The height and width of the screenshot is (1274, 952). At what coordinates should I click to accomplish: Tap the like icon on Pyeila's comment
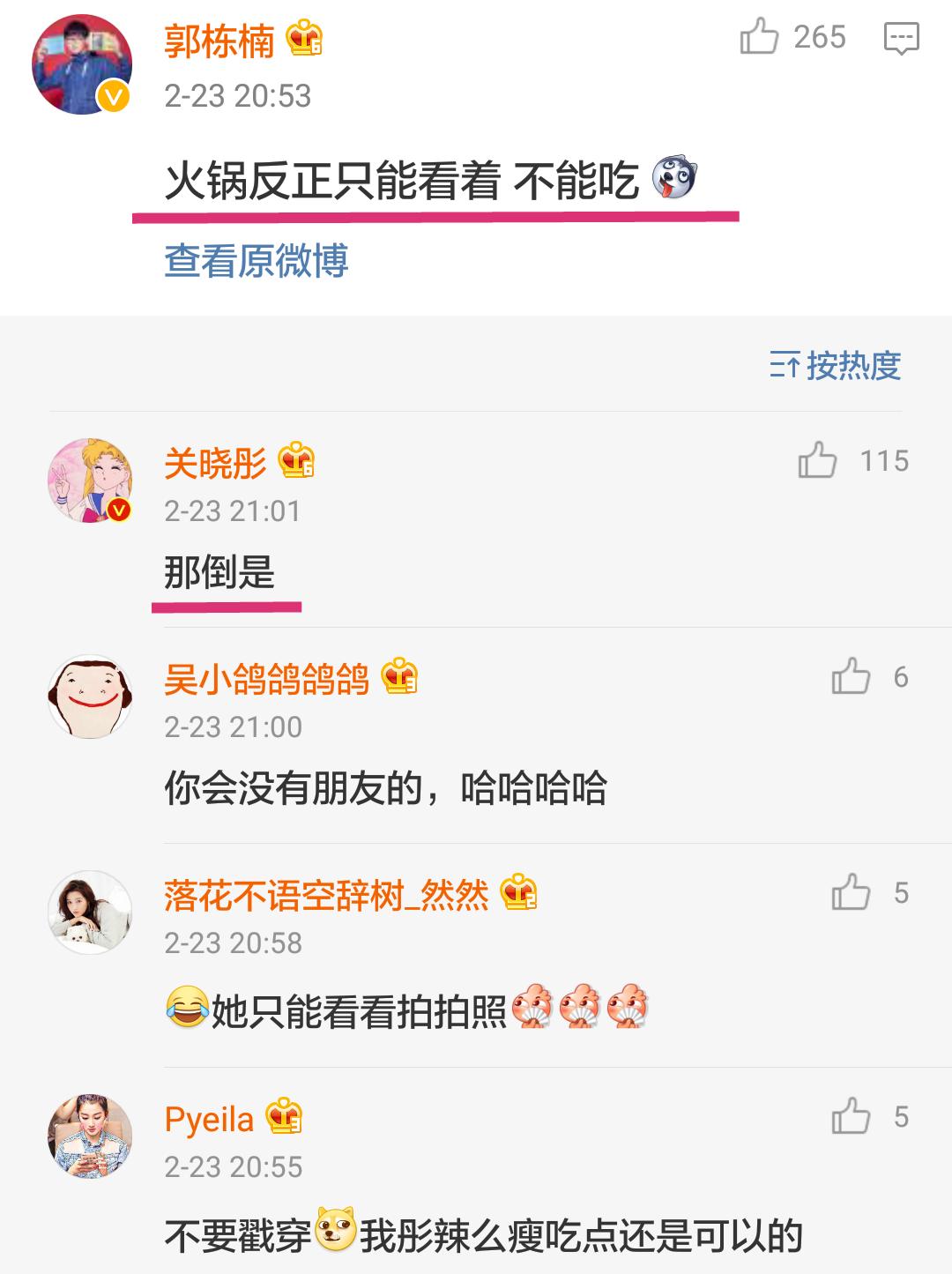pos(851,1116)
